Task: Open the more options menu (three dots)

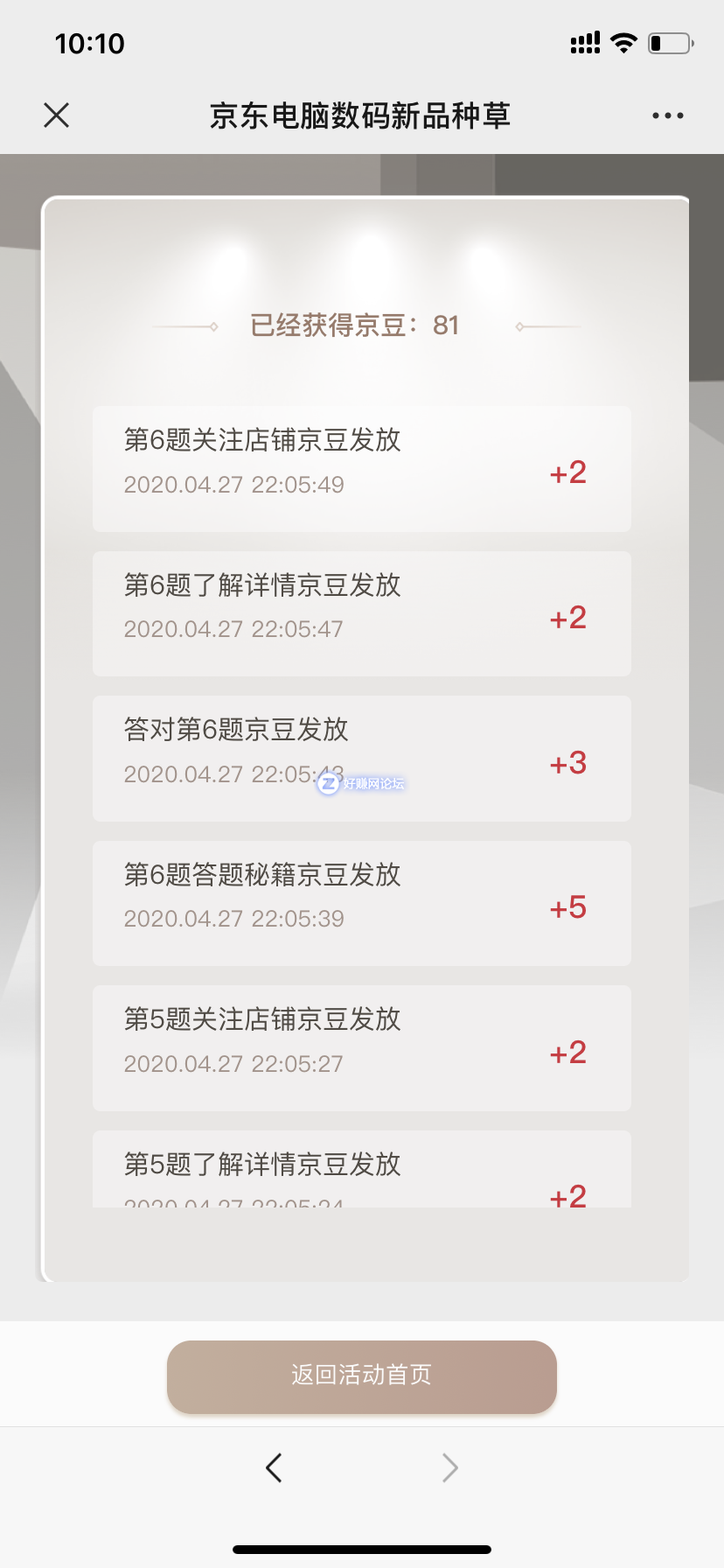Action: click(x=667, y=115)
